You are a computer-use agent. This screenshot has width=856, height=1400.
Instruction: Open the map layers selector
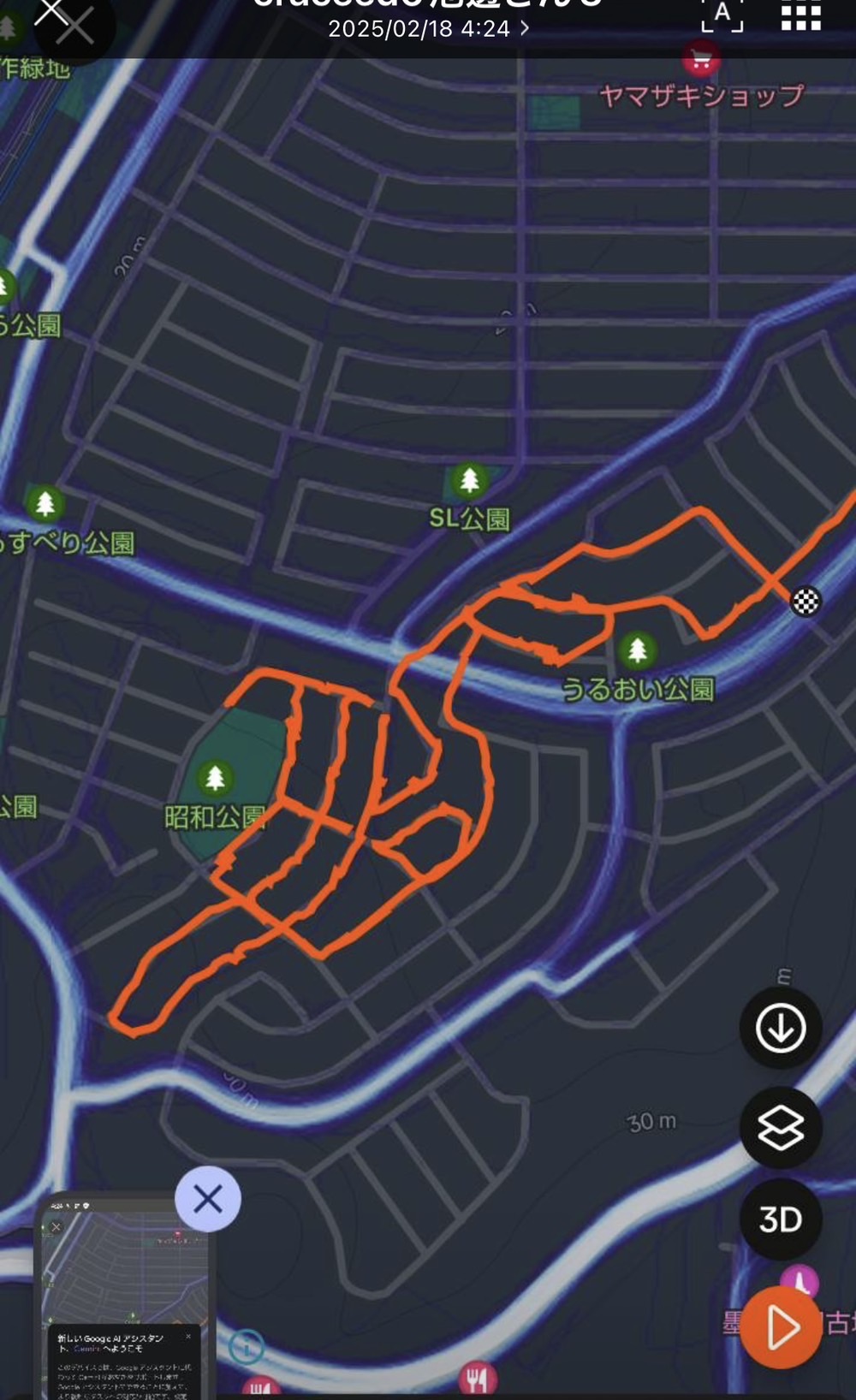tap(781, 1128)
